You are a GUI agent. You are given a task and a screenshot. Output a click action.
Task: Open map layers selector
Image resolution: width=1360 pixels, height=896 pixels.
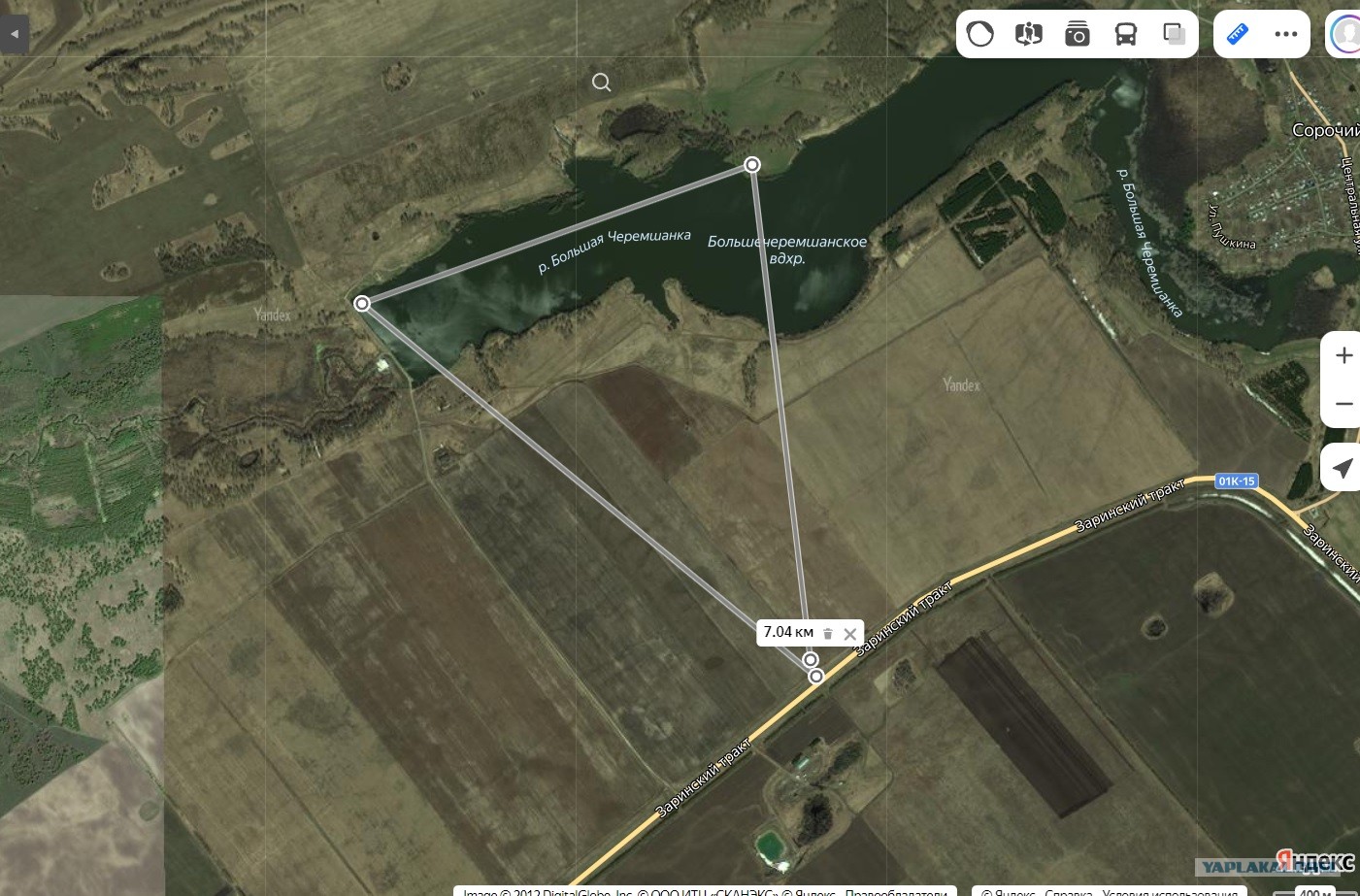tap(1175, 35)
